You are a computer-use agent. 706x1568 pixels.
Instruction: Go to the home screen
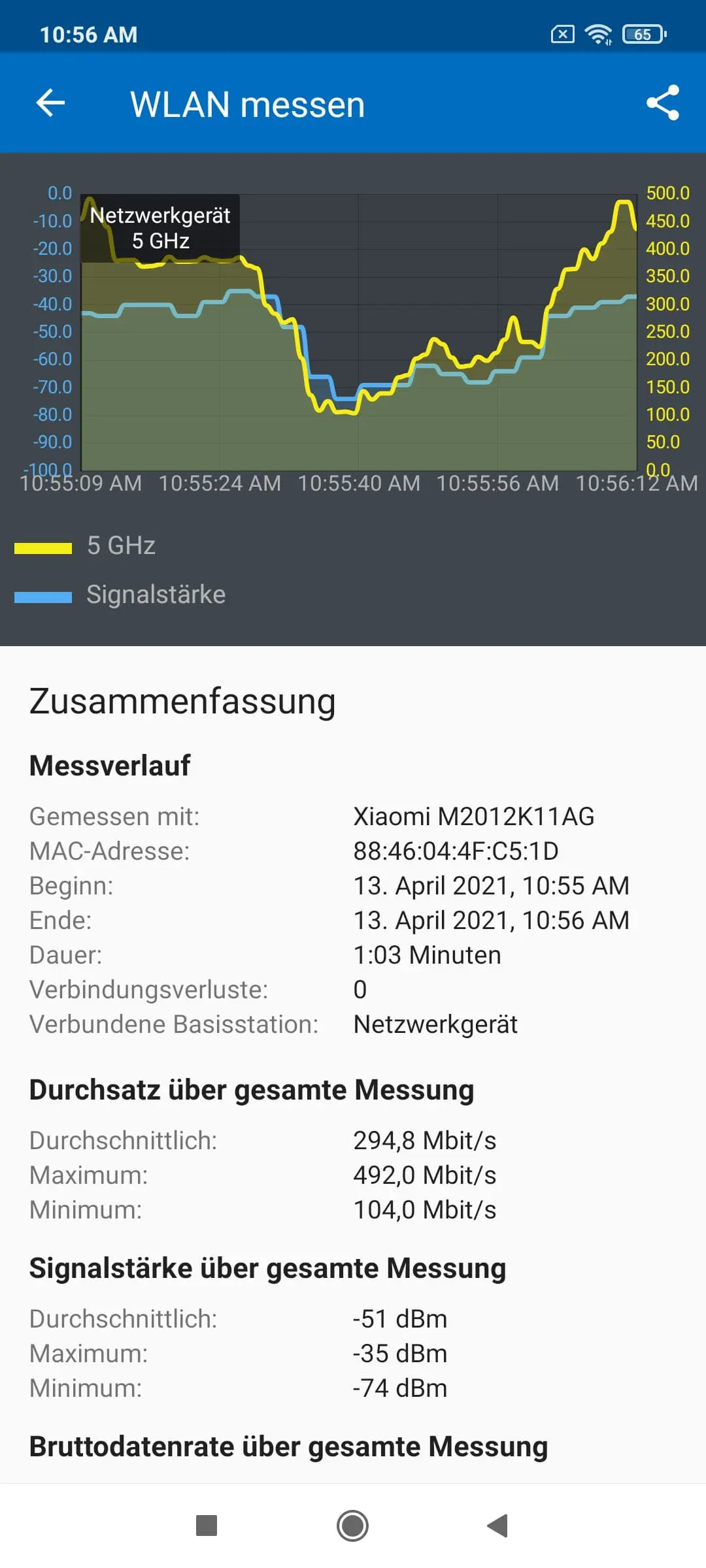point(353,1526)
